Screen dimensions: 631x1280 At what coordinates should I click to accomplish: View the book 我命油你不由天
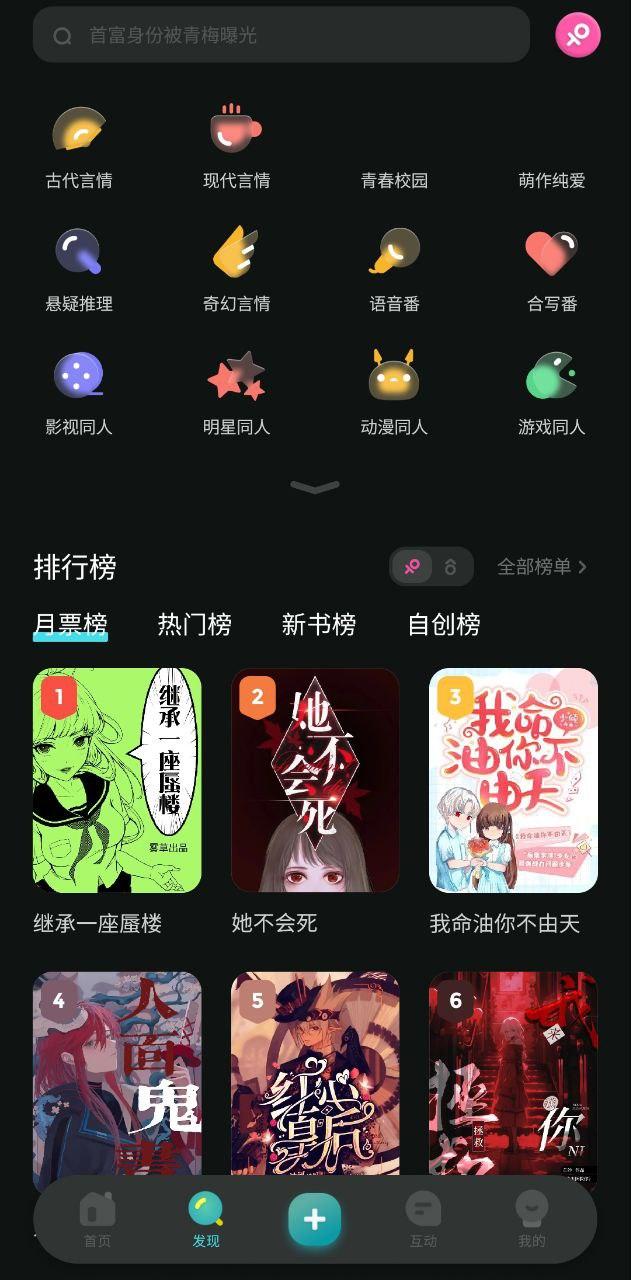pos(513,781)
